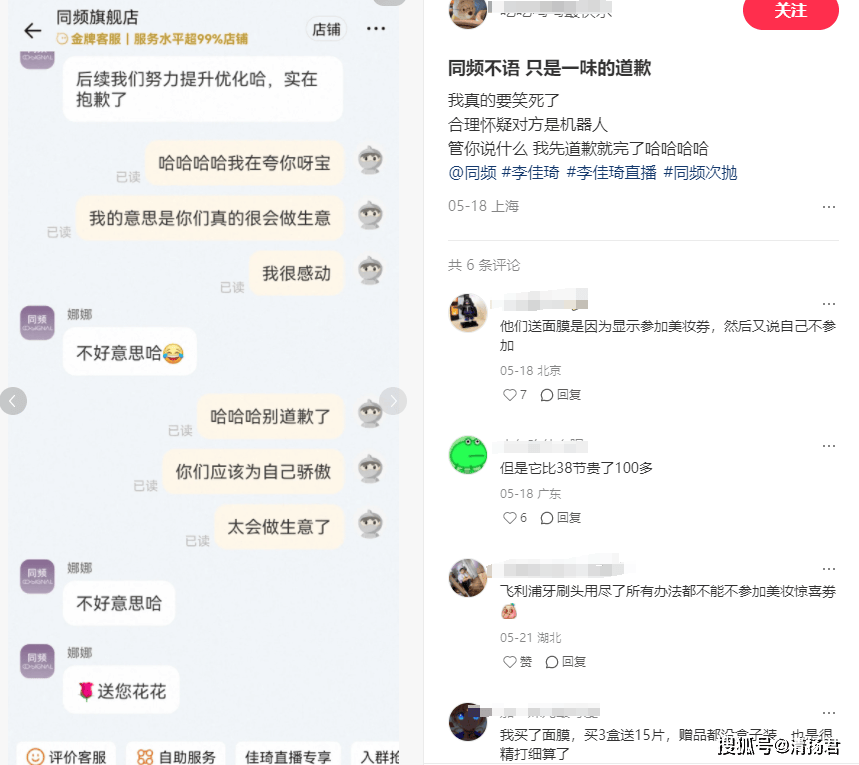
Task: Open the #李佳琦直播 hashtag
Action: pos(611,172)
